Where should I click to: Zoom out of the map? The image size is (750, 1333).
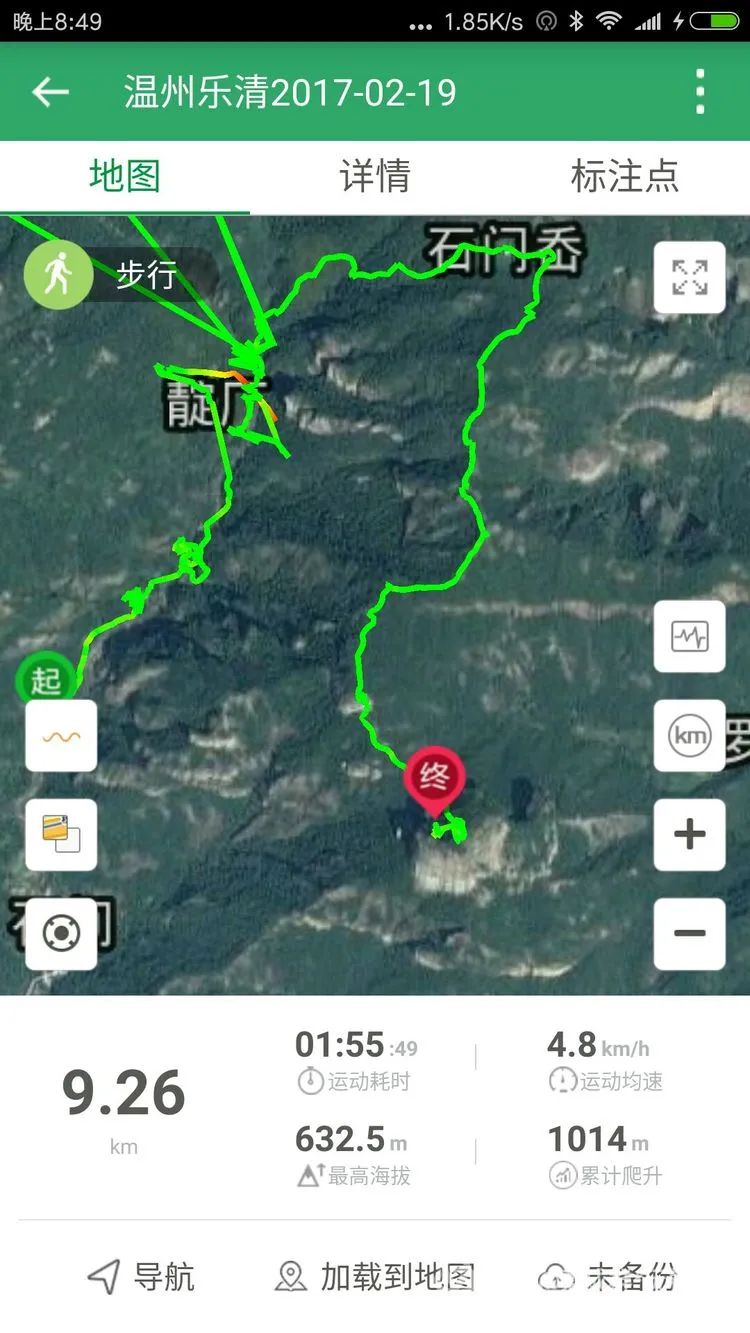[x=689, y=934]
